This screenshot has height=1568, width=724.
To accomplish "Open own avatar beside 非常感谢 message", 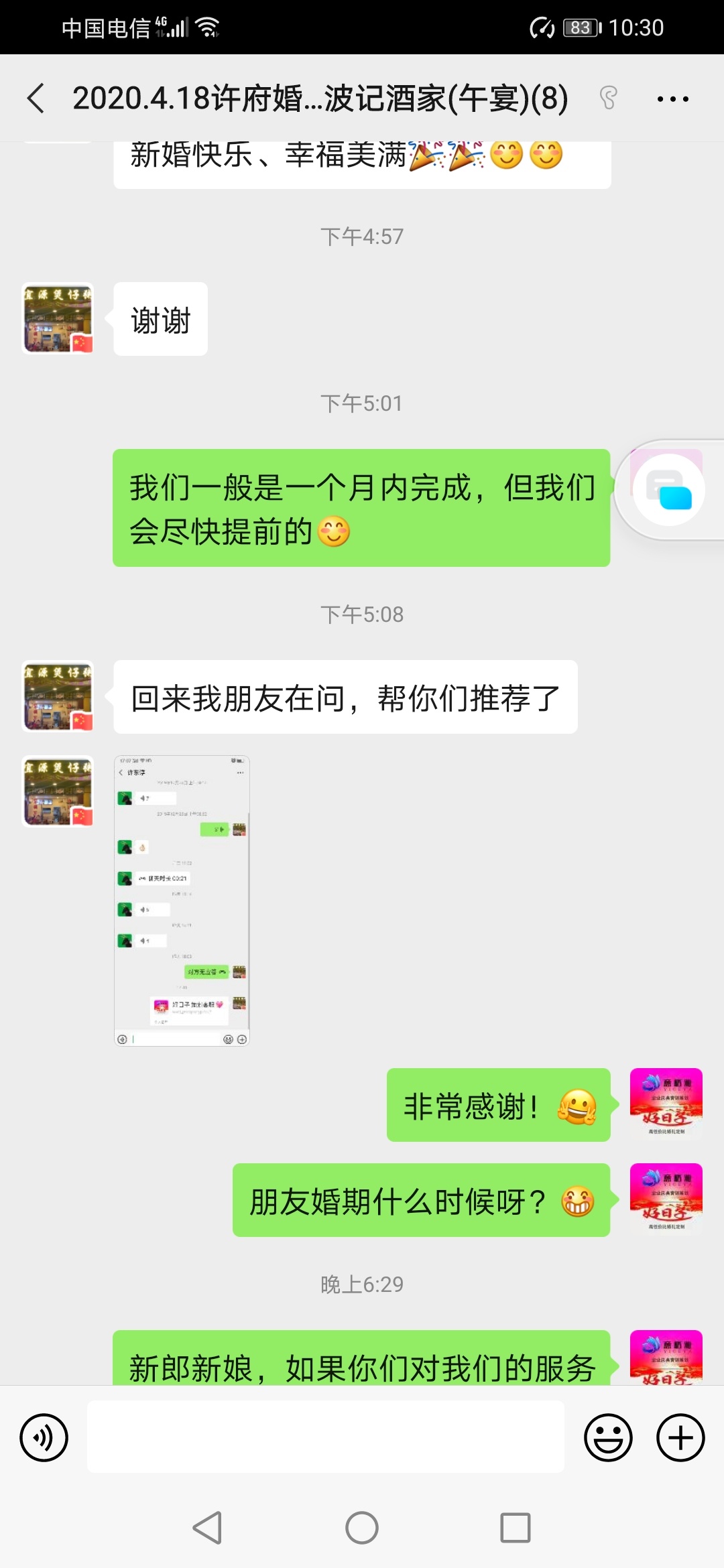I will pos(666,1104).
